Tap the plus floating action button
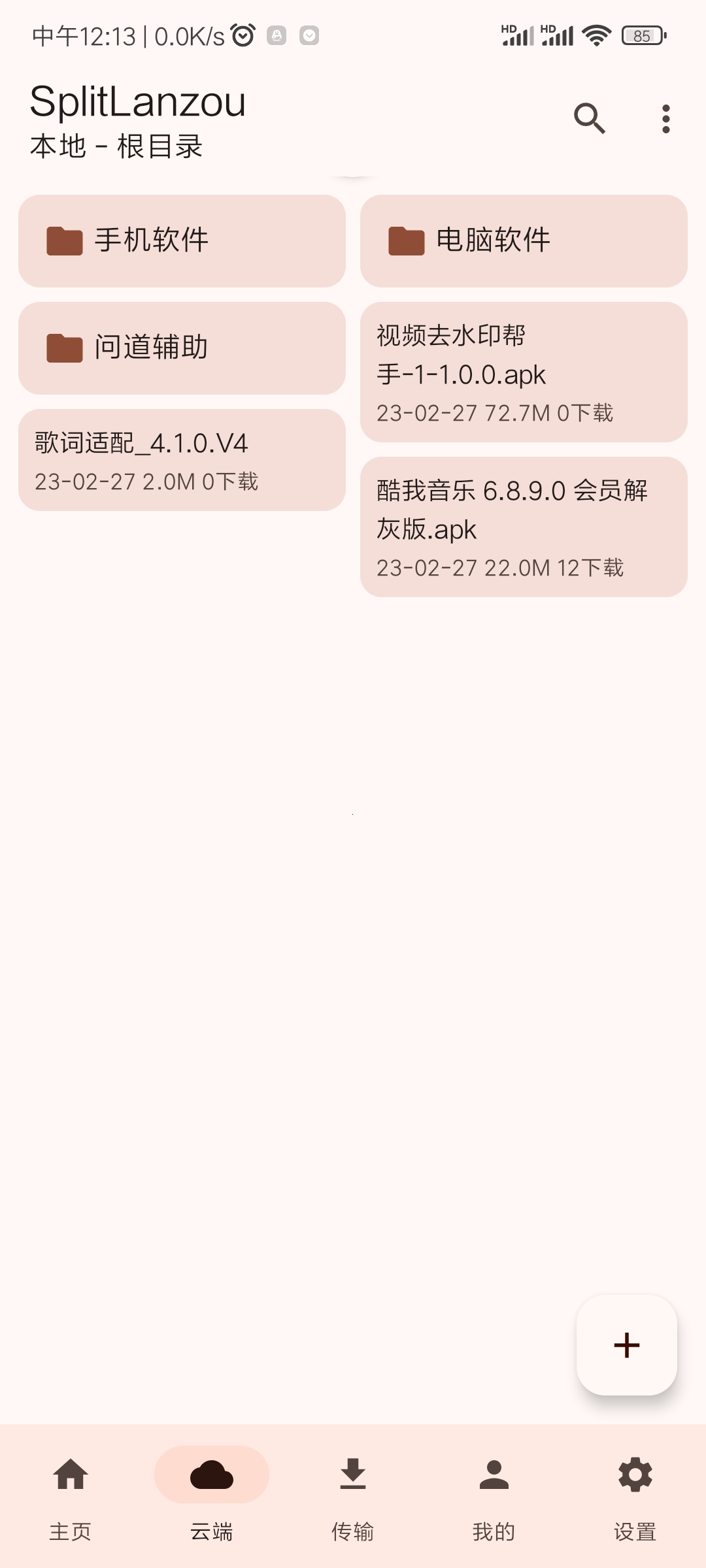This screenshot has width=706, height=1568. coord(626,1345)
